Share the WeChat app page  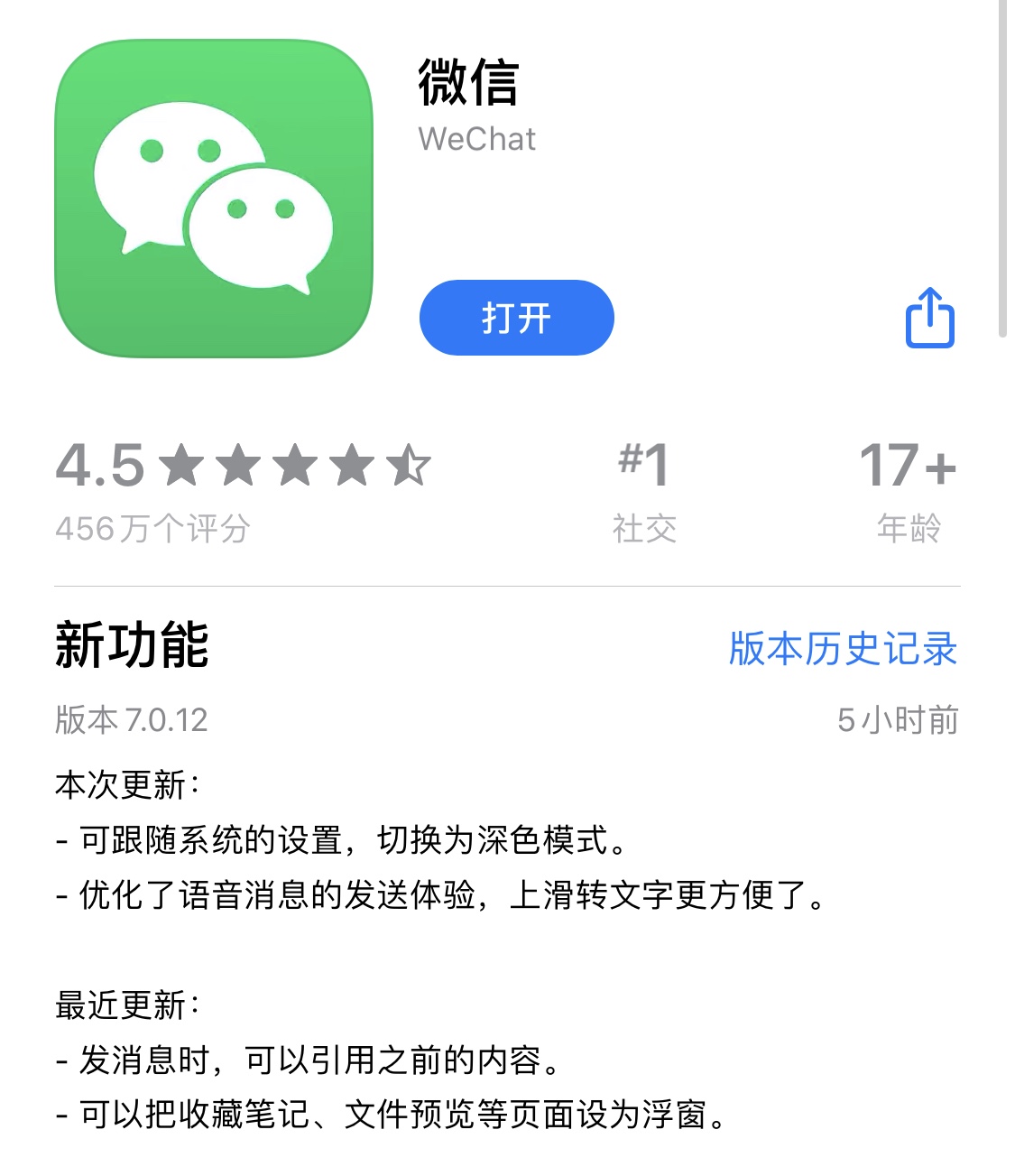coord(929,318)
